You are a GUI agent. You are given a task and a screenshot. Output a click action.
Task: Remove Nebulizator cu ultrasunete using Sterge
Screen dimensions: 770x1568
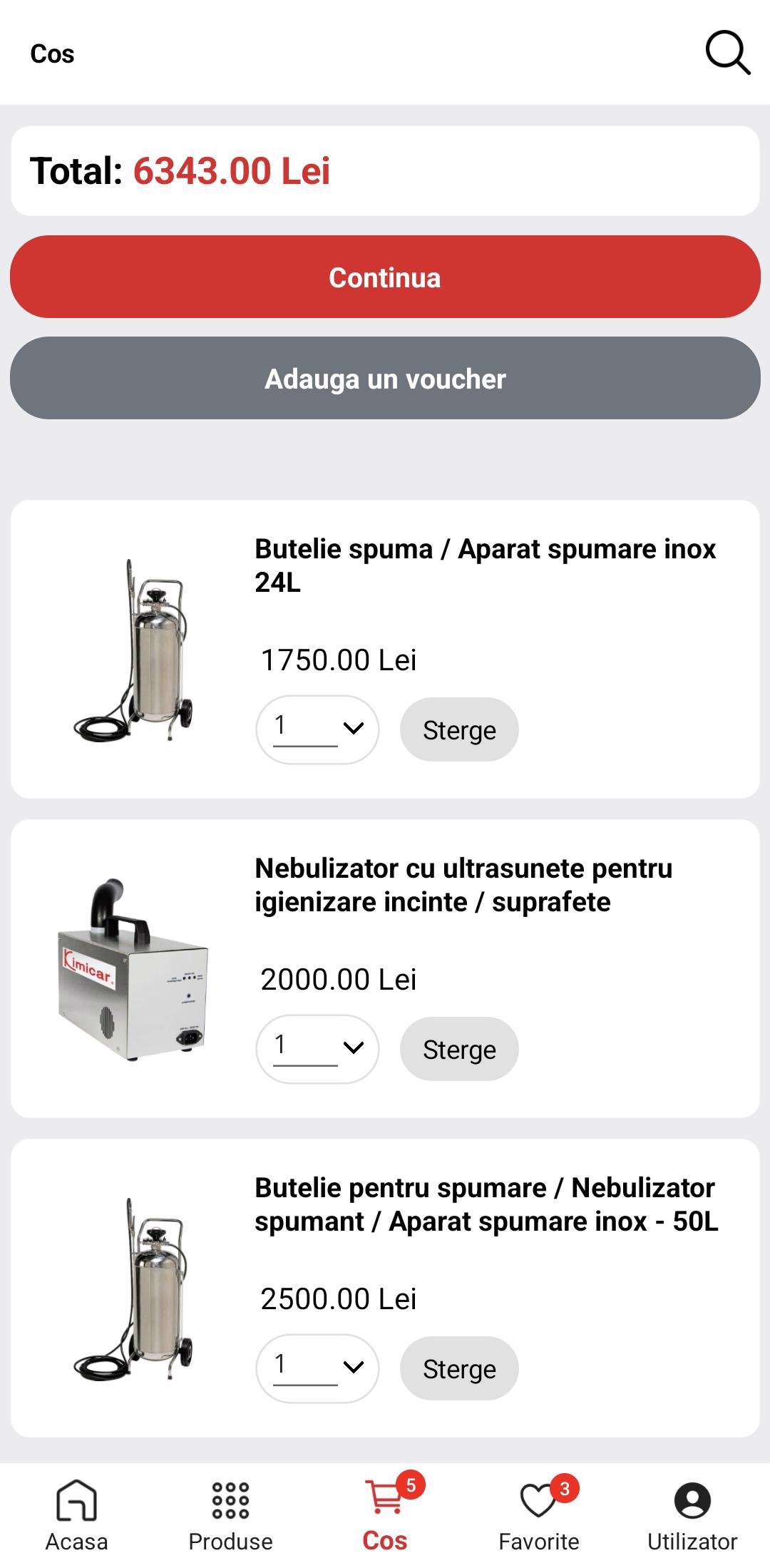(459, 1049)
